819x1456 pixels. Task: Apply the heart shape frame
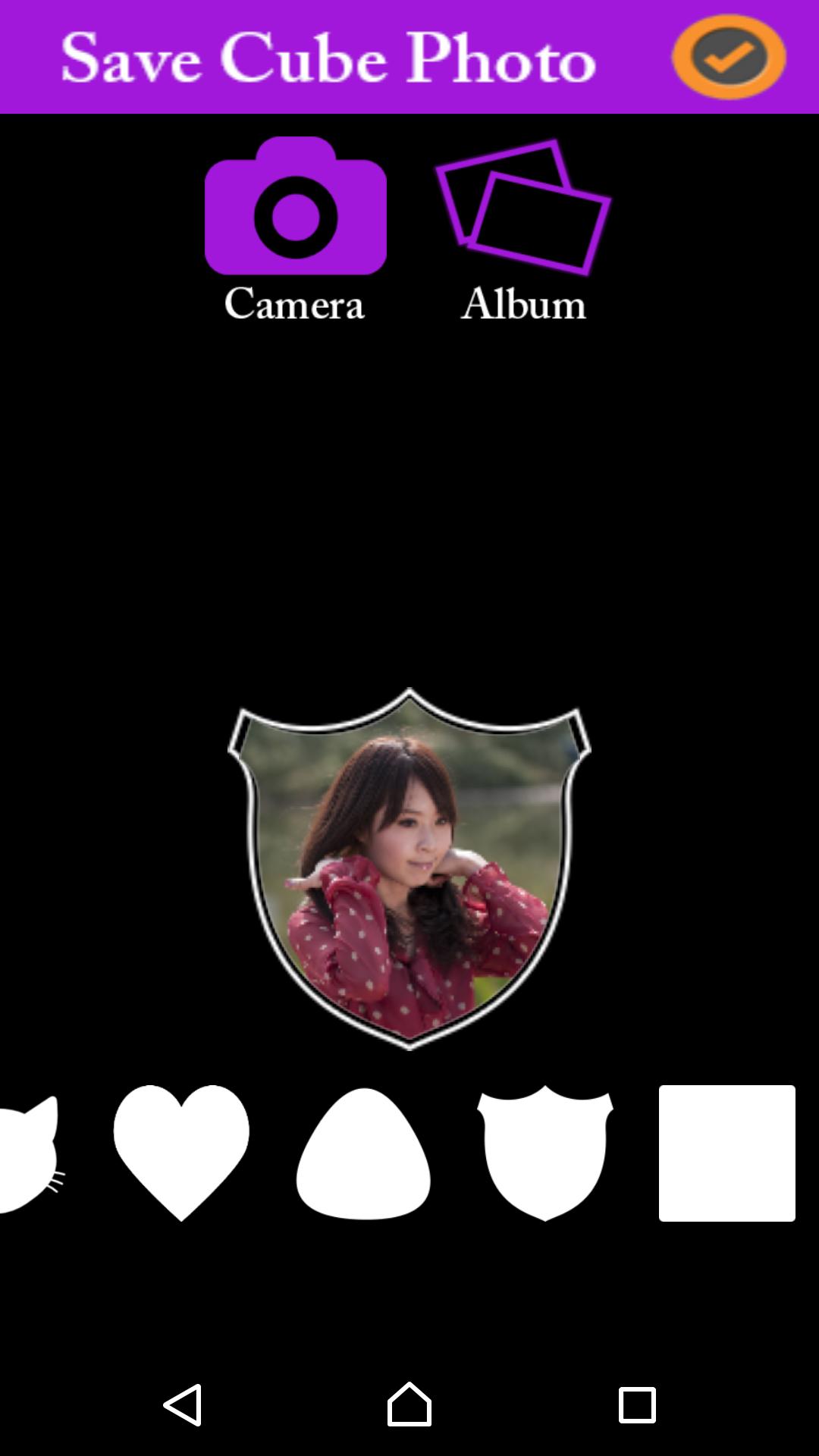[181, 1151]
